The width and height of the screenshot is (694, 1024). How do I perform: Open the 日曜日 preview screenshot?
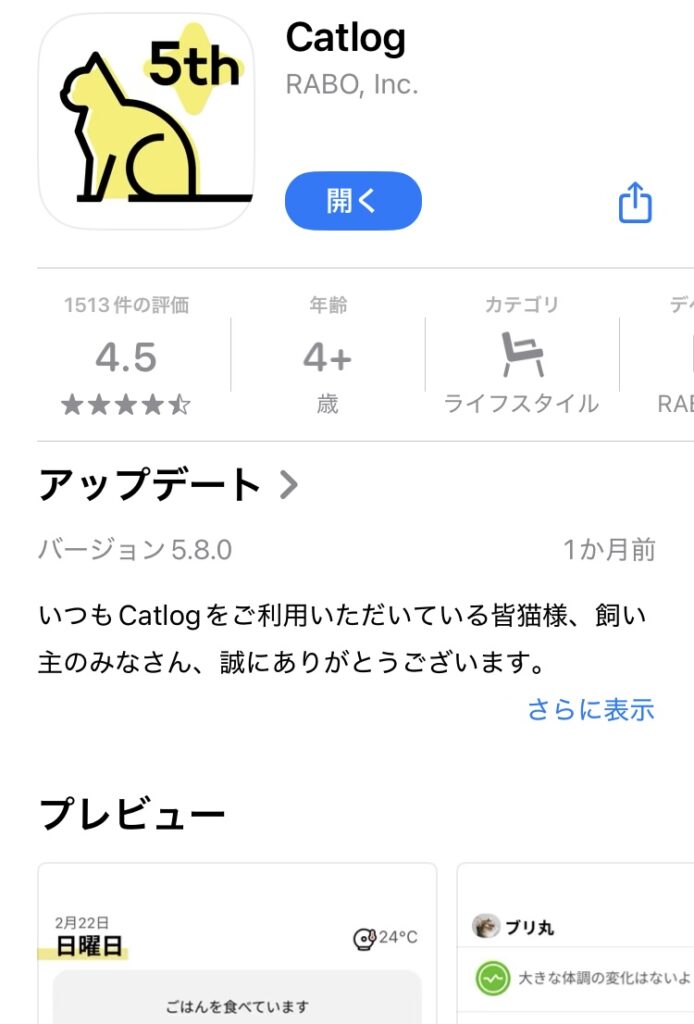tap(237, 945)
